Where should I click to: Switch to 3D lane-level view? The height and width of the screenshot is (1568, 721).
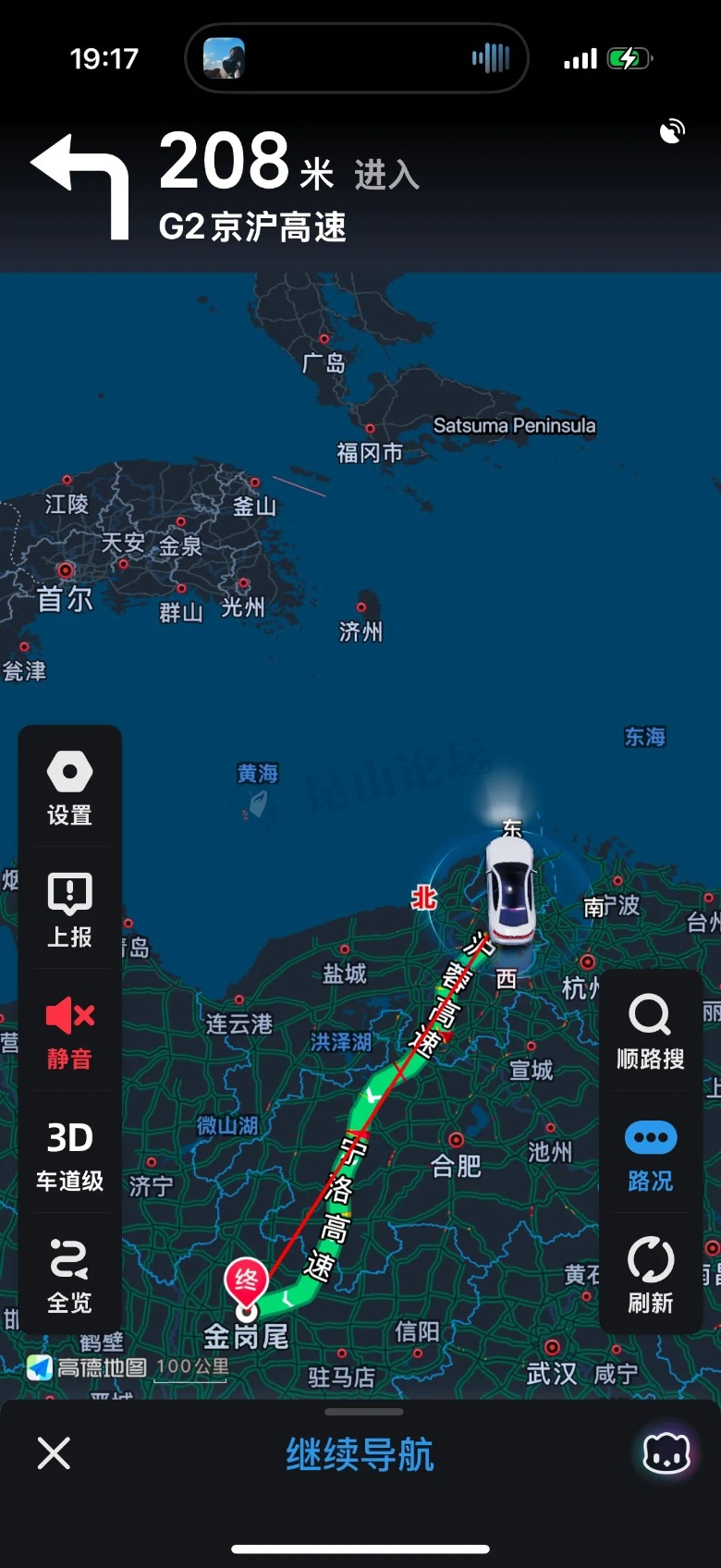[69, 1154]
